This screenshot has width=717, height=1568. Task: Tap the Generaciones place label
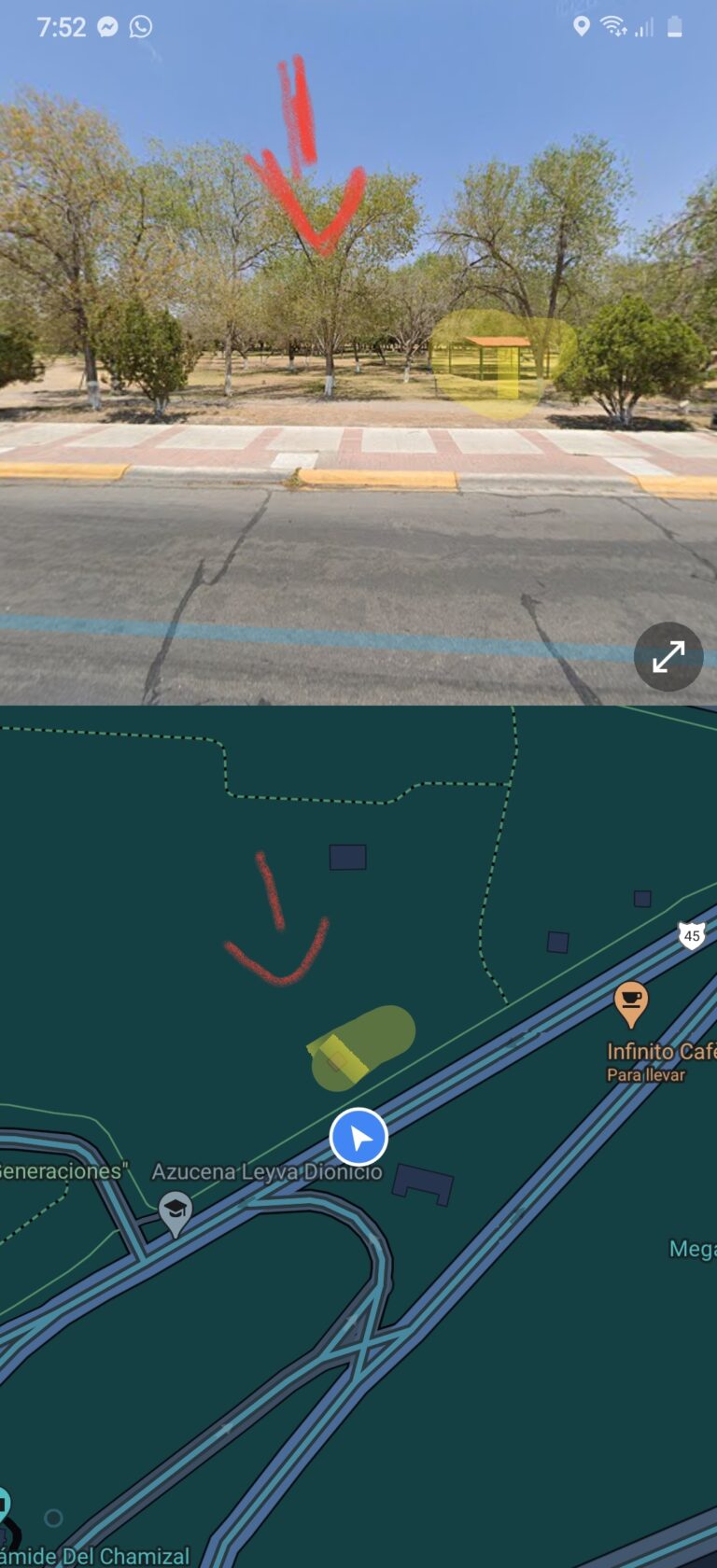(59, 1171)
